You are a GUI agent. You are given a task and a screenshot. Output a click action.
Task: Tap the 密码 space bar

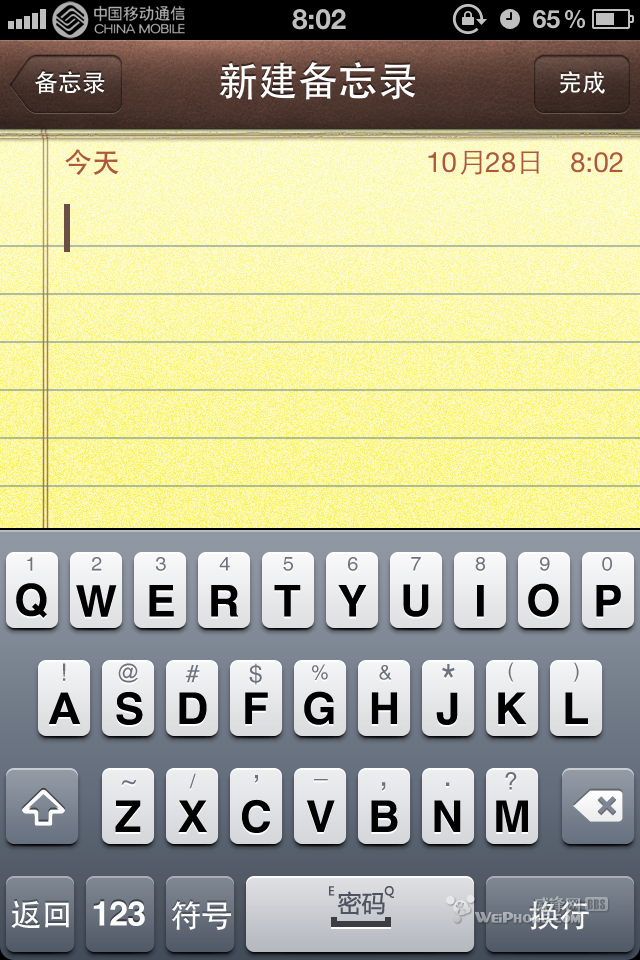click(x=360, y=914)
